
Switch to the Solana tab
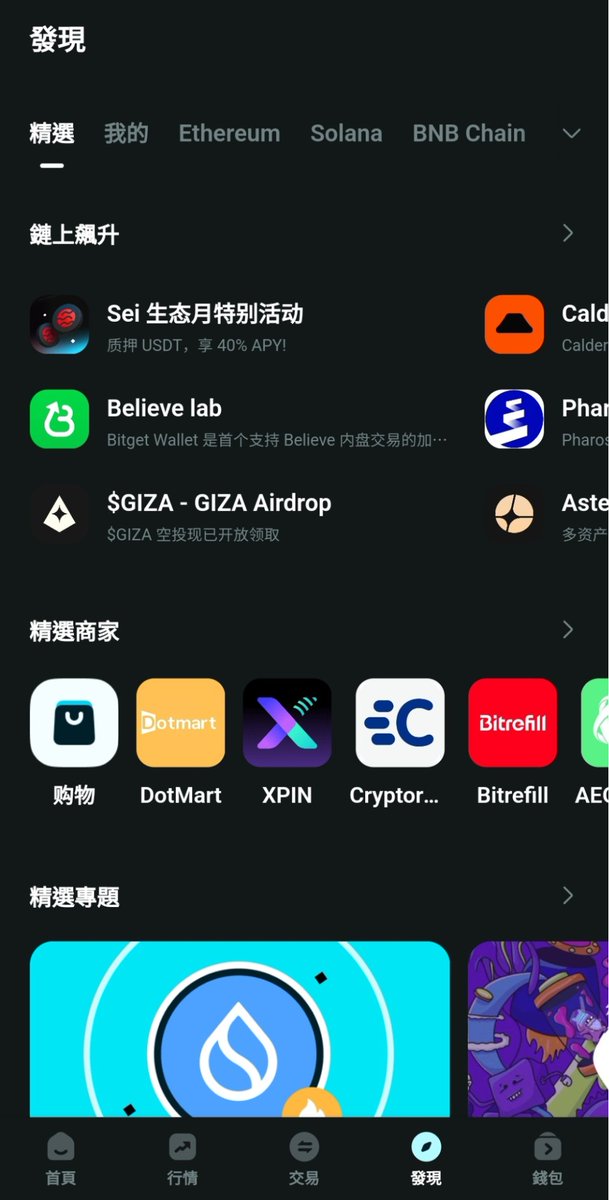point(346,133)
